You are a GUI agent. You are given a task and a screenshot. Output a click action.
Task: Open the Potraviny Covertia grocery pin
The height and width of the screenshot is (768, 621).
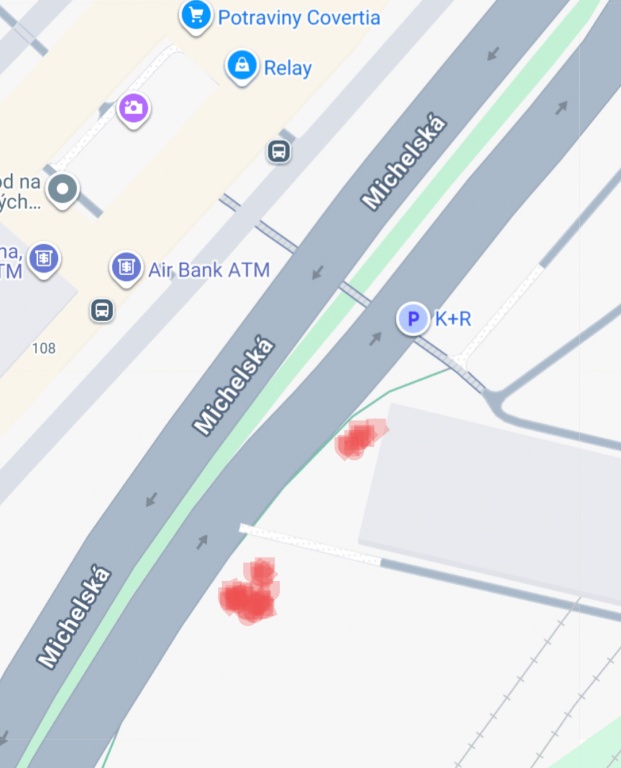(x=196, y=15)
